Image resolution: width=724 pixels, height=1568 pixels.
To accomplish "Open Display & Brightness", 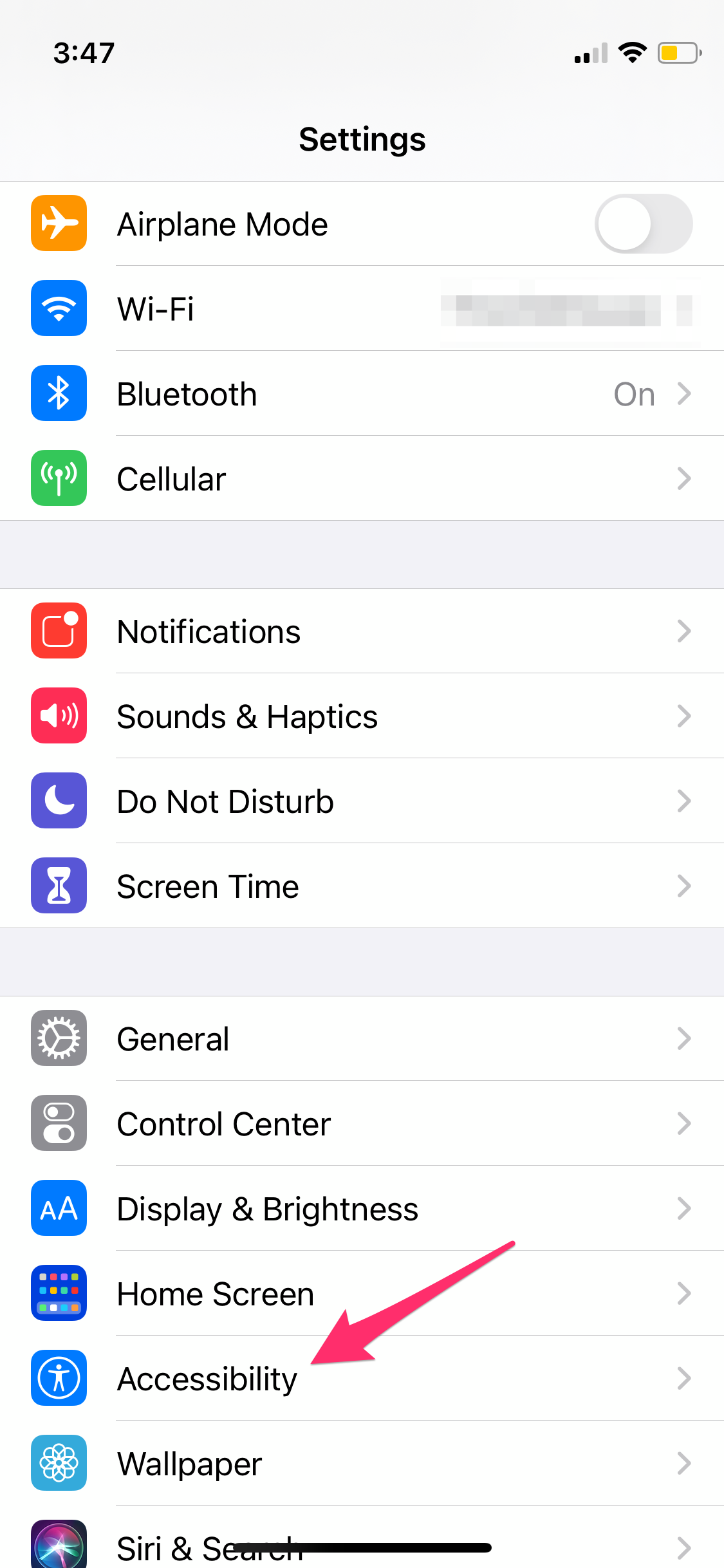I will click(x=362, y=1209).
